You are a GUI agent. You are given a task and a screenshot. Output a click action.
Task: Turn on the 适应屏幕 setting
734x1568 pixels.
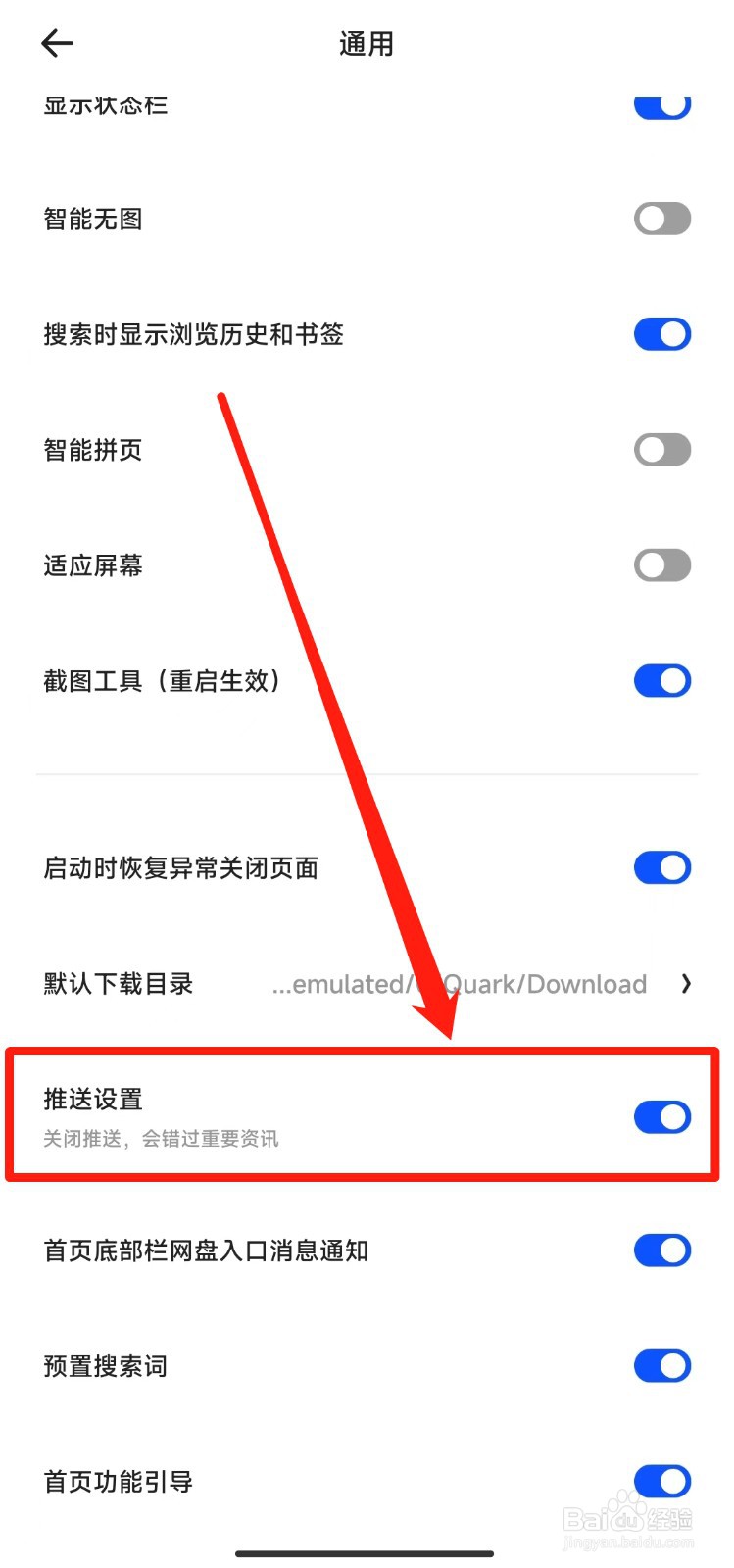pos(661,564)
